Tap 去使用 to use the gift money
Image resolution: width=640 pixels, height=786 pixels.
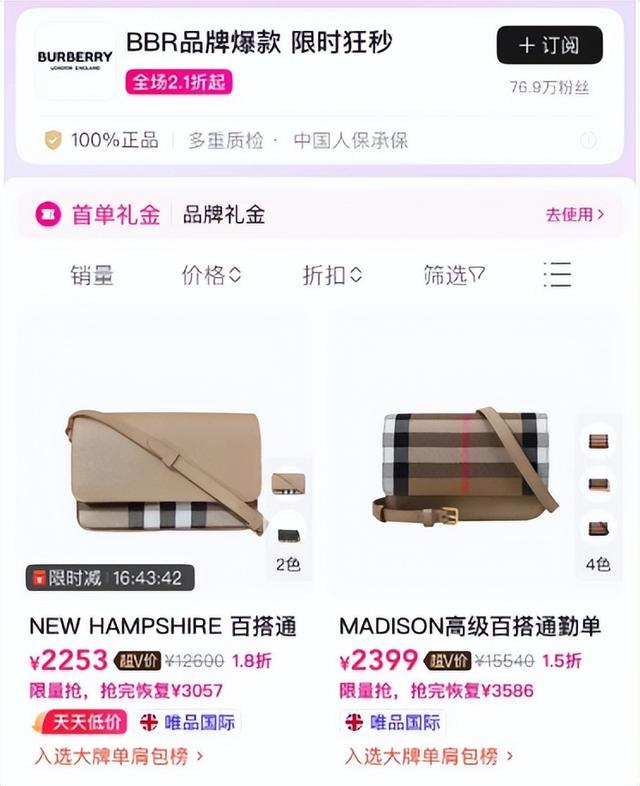574,214
